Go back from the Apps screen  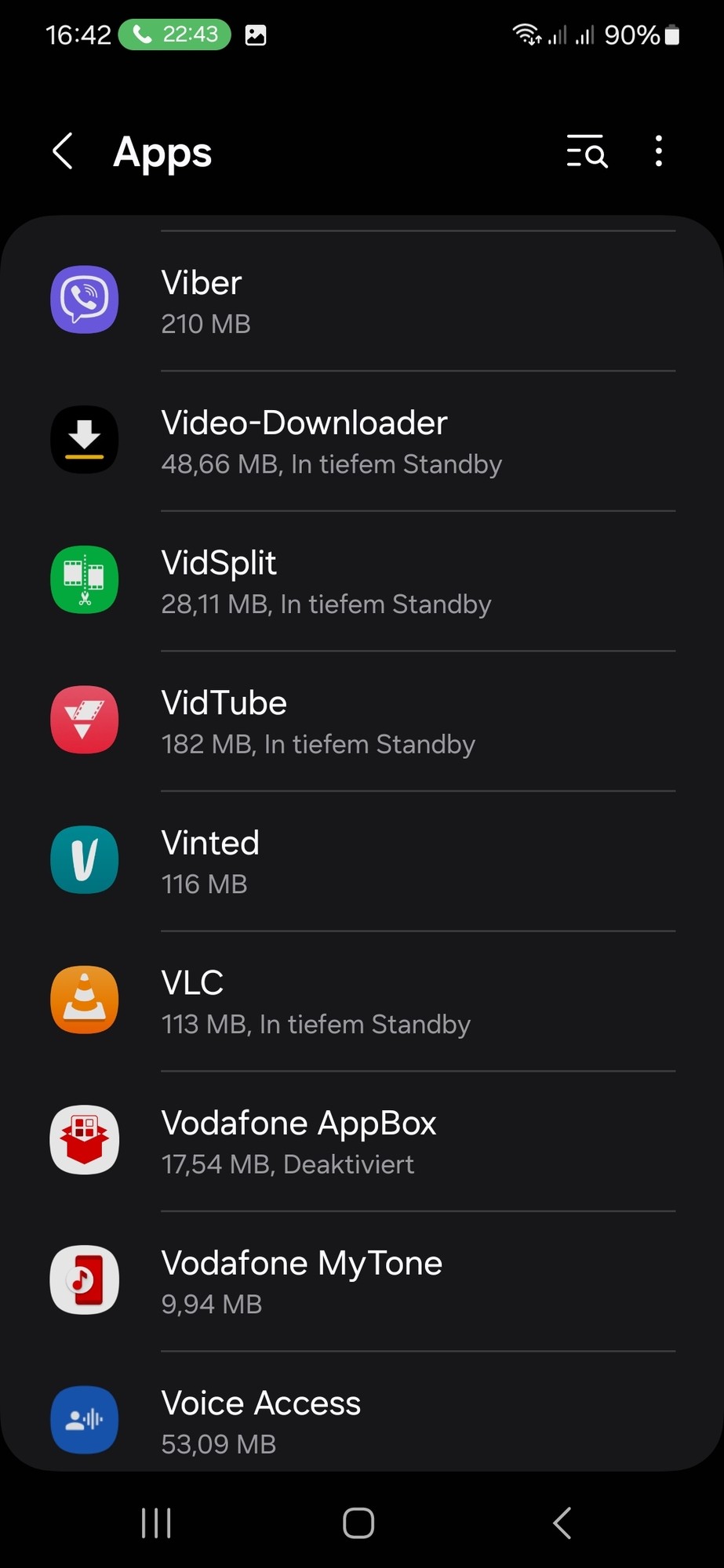pos(63,151)
